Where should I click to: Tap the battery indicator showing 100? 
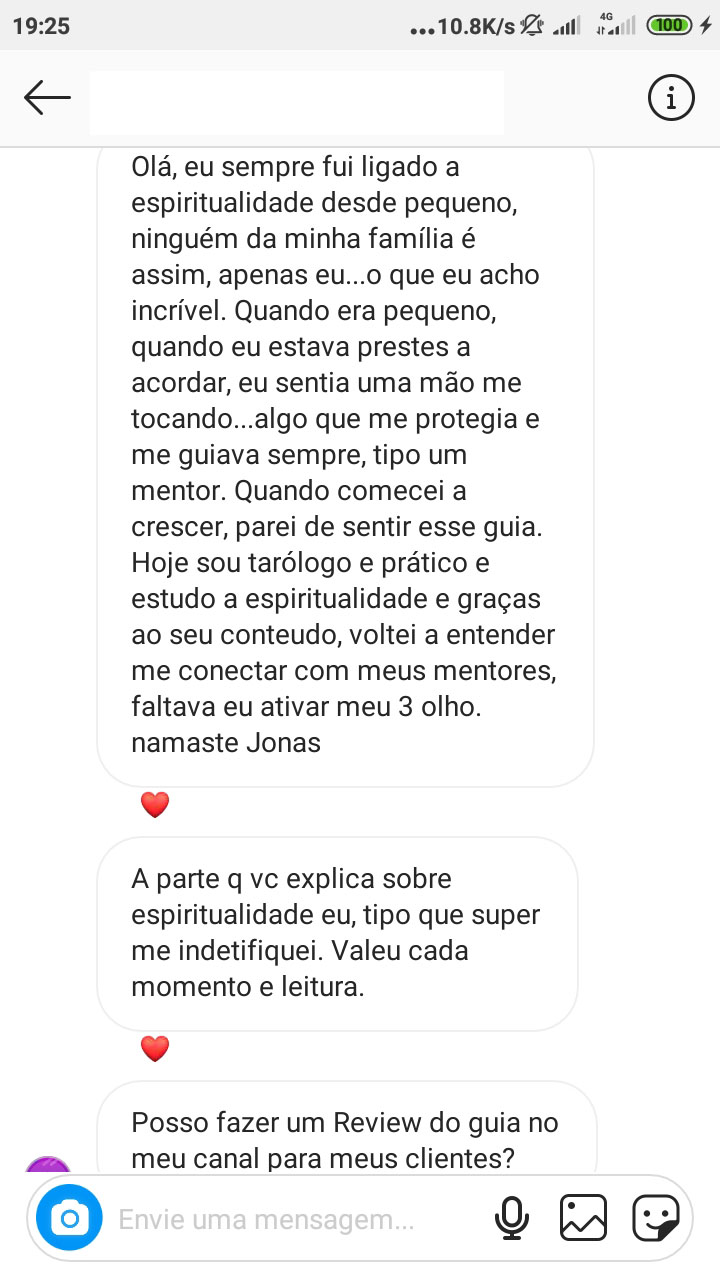672,23
